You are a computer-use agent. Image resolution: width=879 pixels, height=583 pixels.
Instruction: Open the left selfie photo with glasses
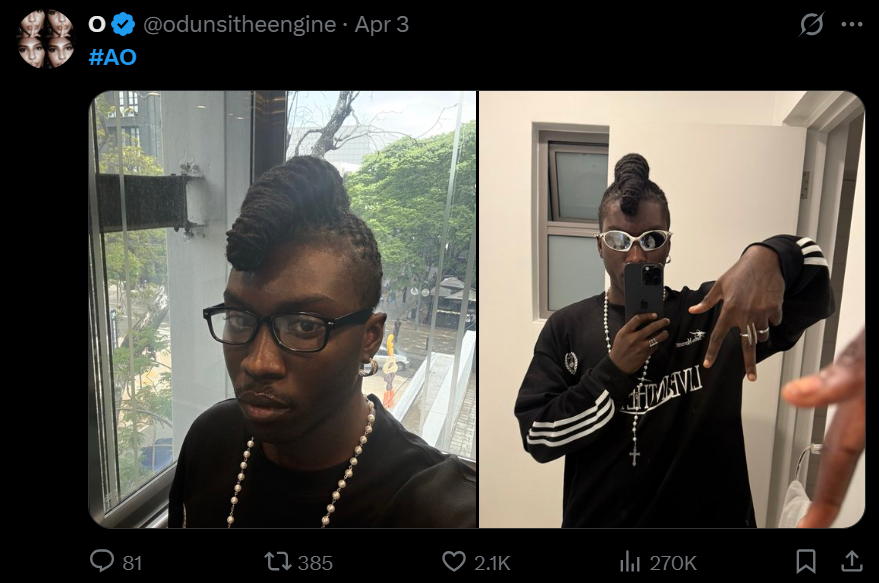click(x=283, y=309)
